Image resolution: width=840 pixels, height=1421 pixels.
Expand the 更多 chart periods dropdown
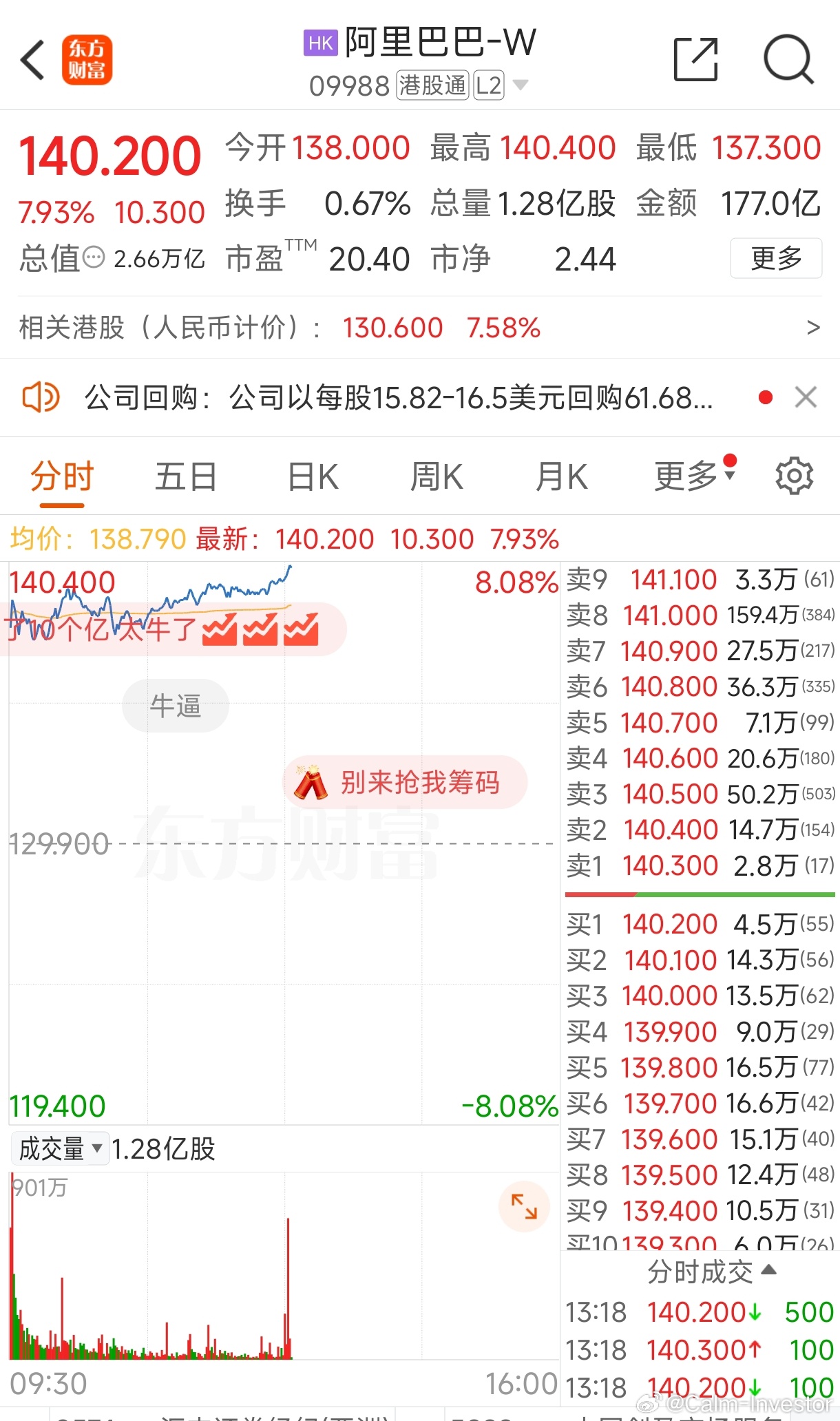(695, 475)
